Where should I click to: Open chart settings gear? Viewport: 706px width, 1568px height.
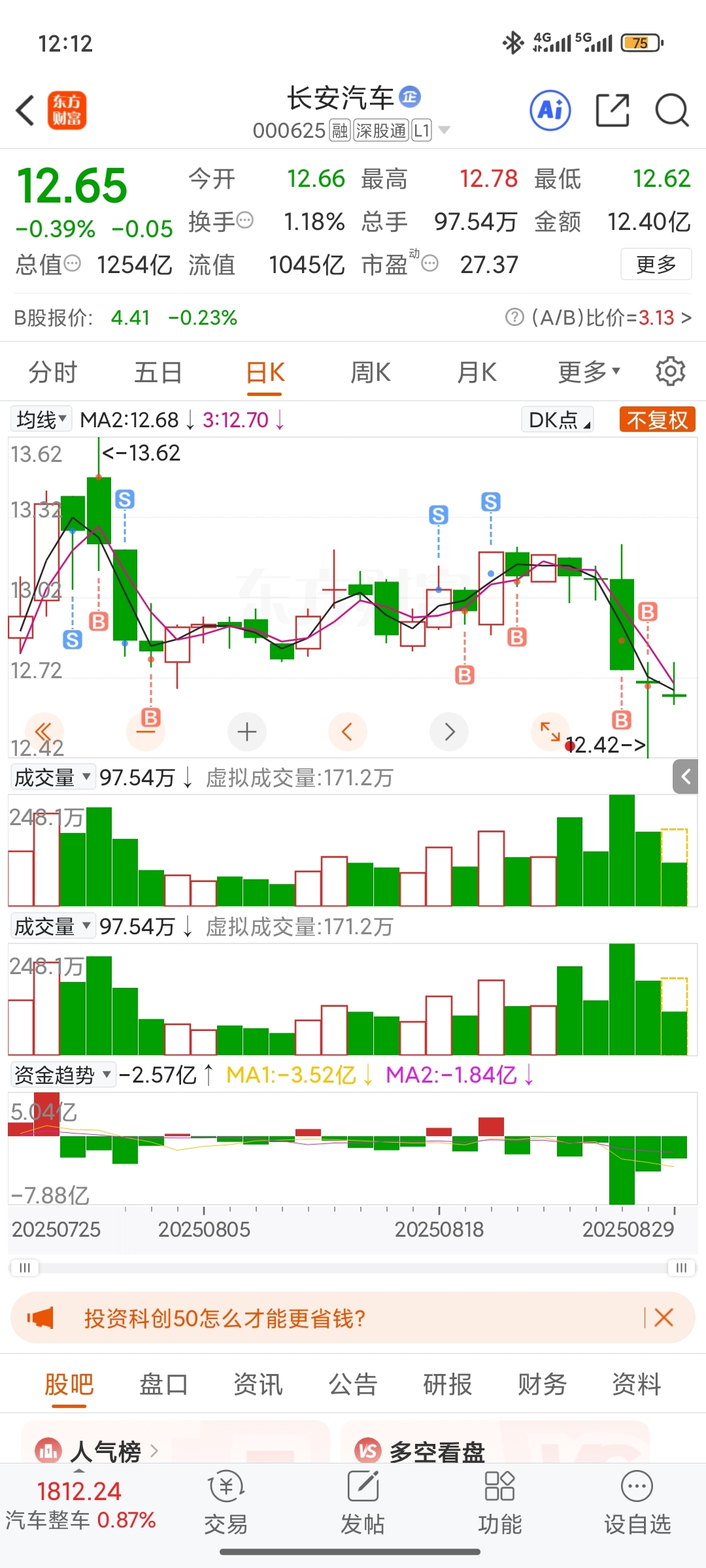pyautogui.click(x=671, y=371)
